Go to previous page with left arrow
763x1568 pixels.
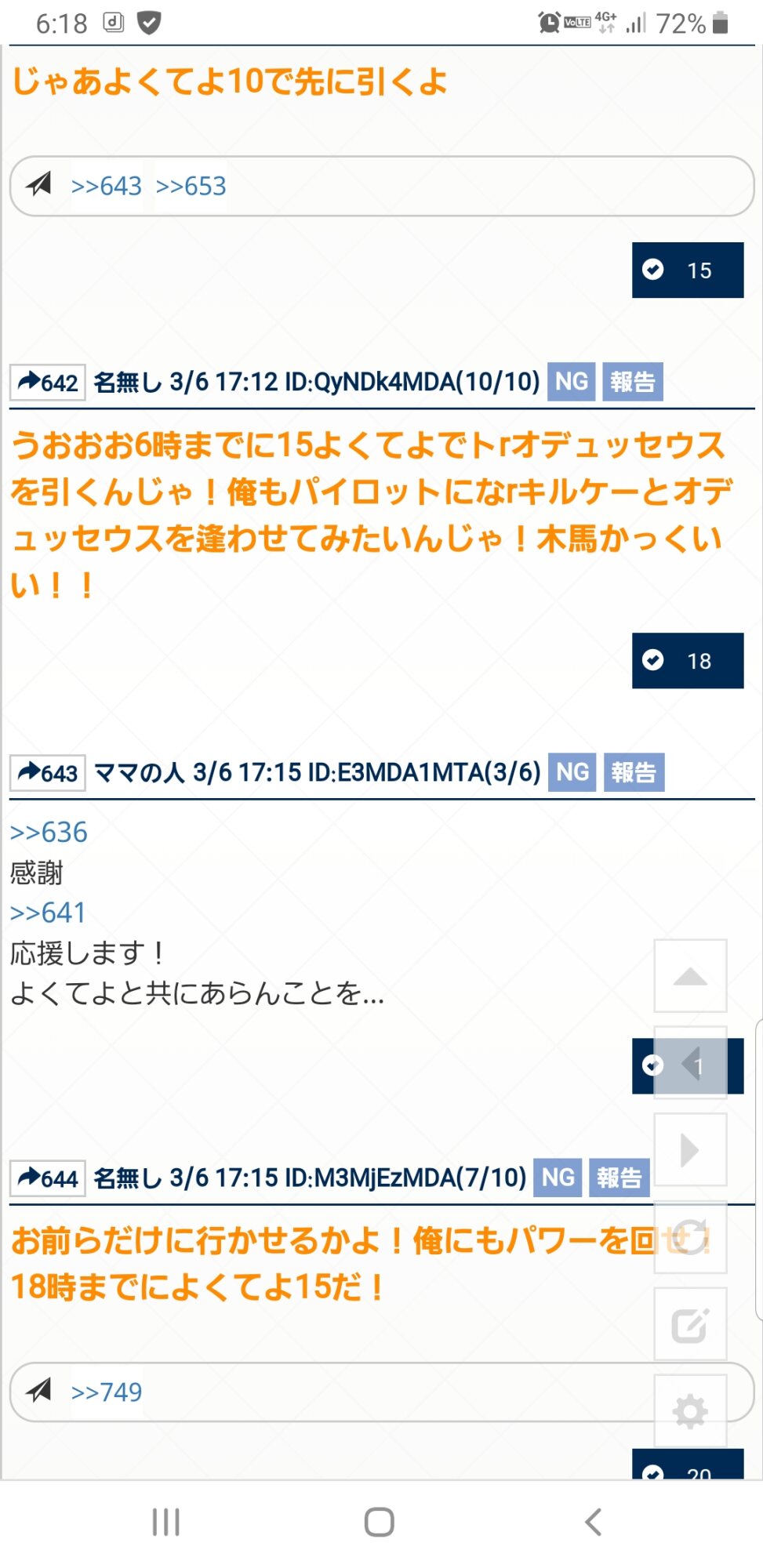[x=690, y=1063]
